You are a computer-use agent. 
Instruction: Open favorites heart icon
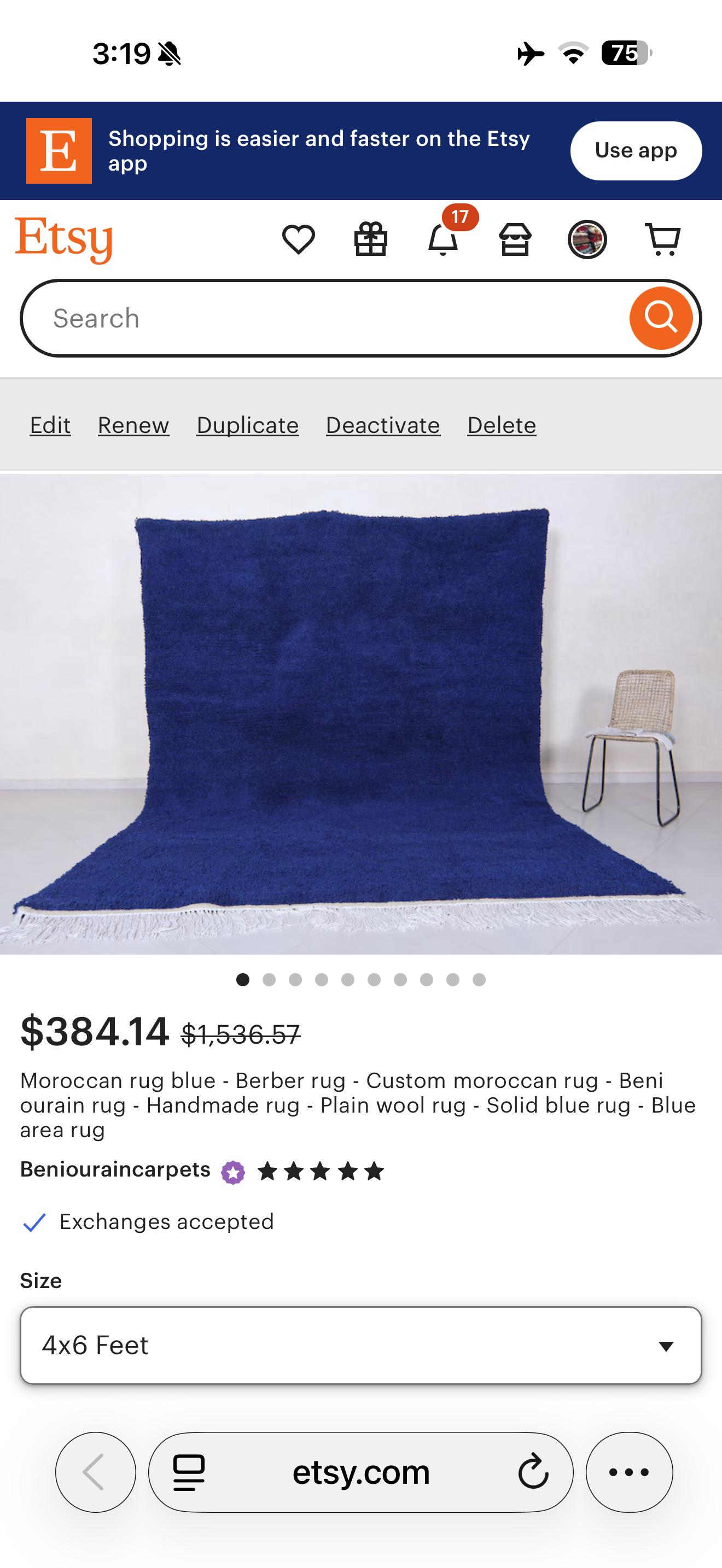[298, 239]
